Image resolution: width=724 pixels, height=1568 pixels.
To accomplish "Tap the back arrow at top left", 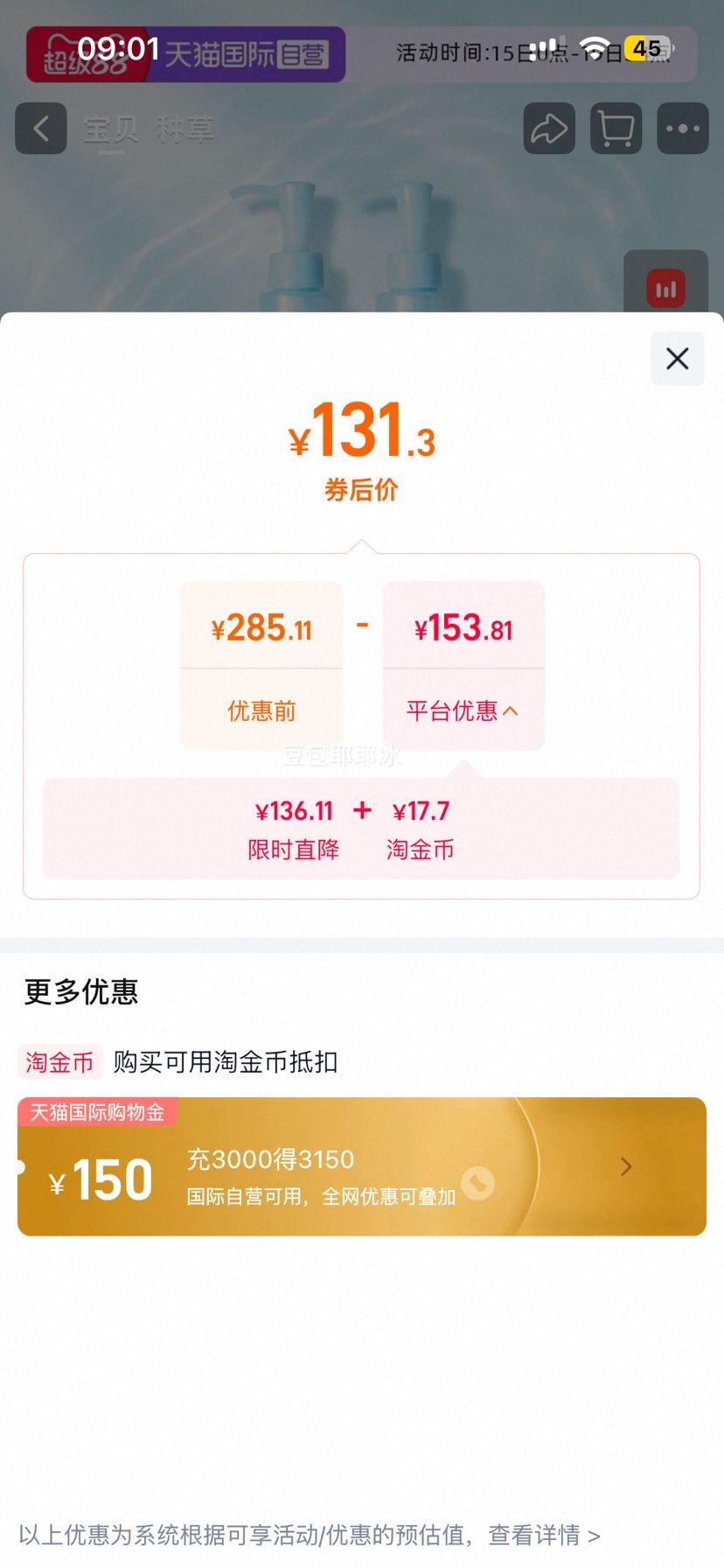I will coord(40,129).
